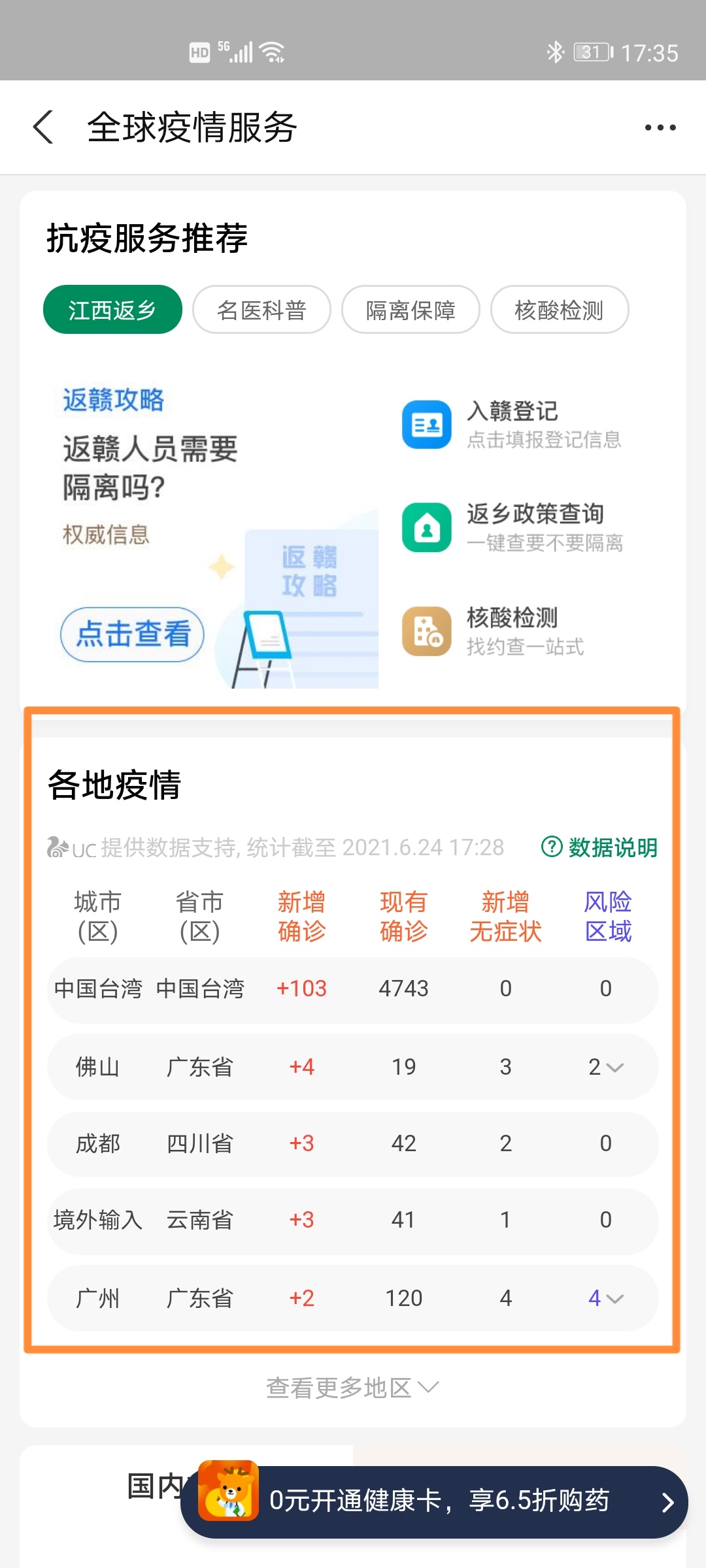706x1568 pixels.
Task: Activate the 名医科普 service option
Action: point(261,310)
